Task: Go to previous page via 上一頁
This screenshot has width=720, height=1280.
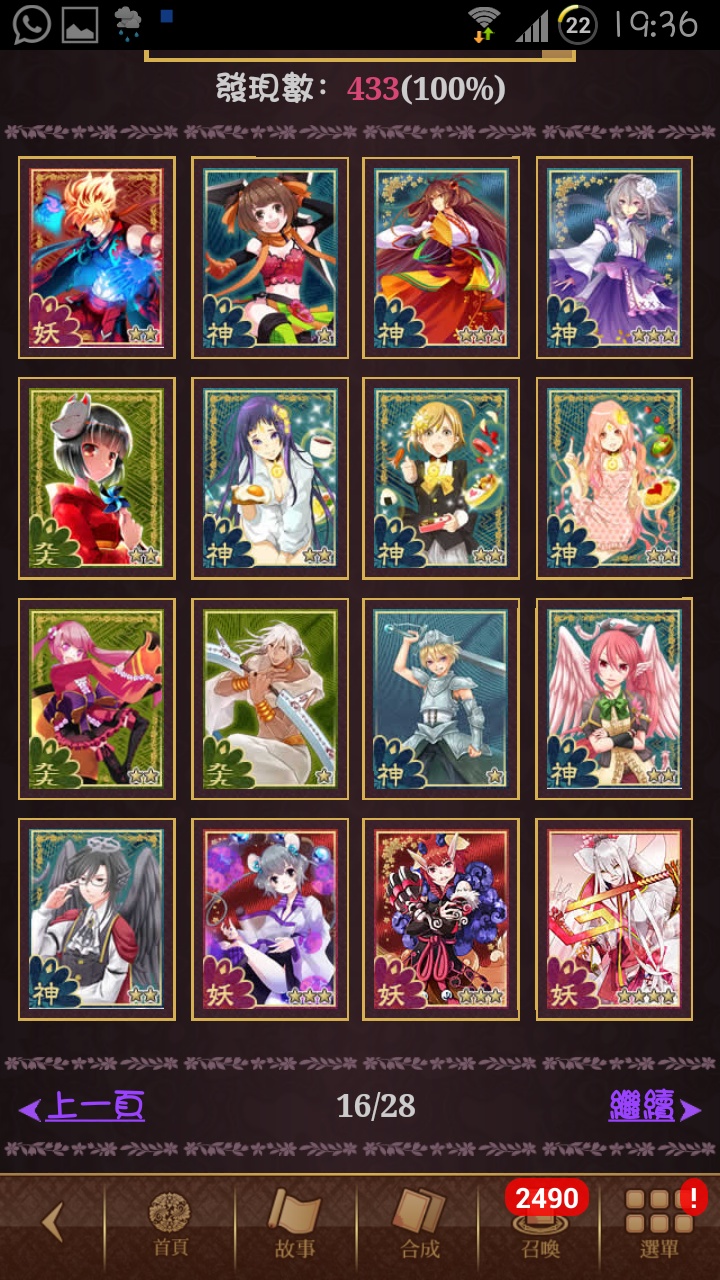Action: click(83, 1107)
